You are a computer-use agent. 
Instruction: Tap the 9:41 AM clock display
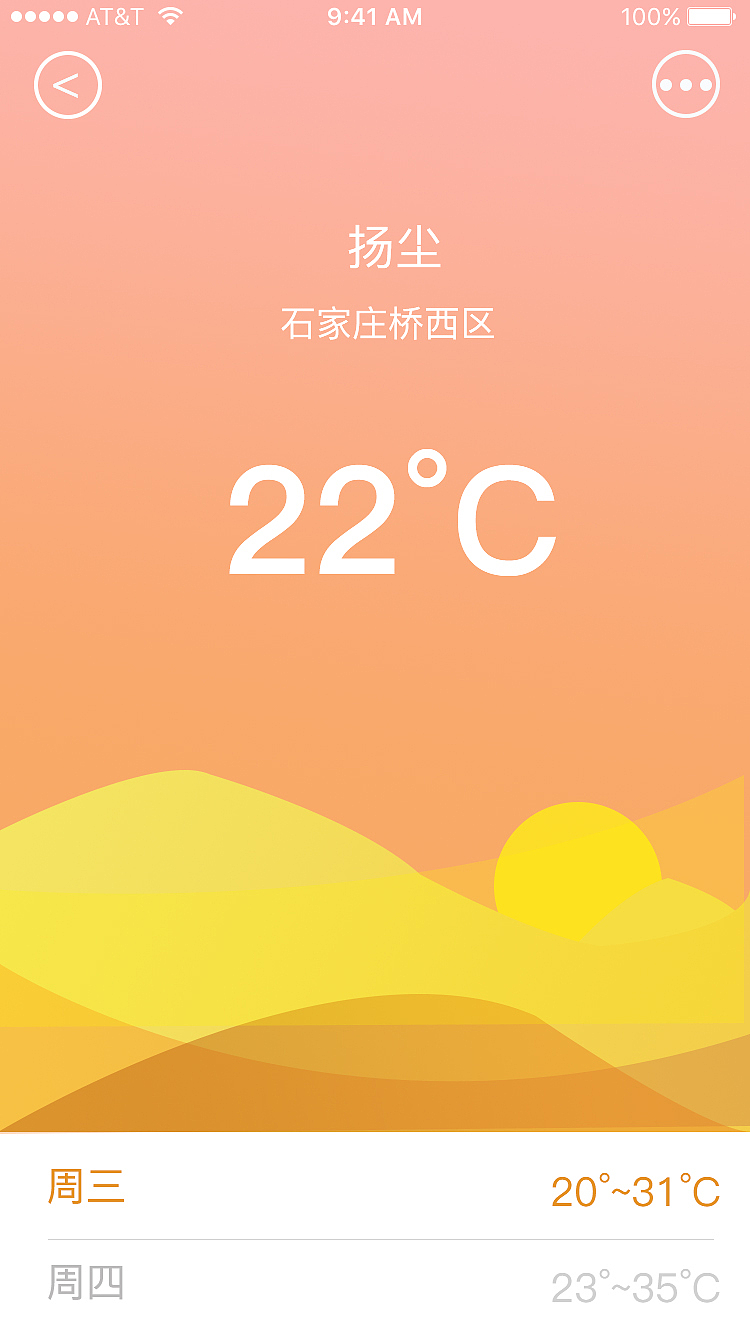click(x=374, y=16)
